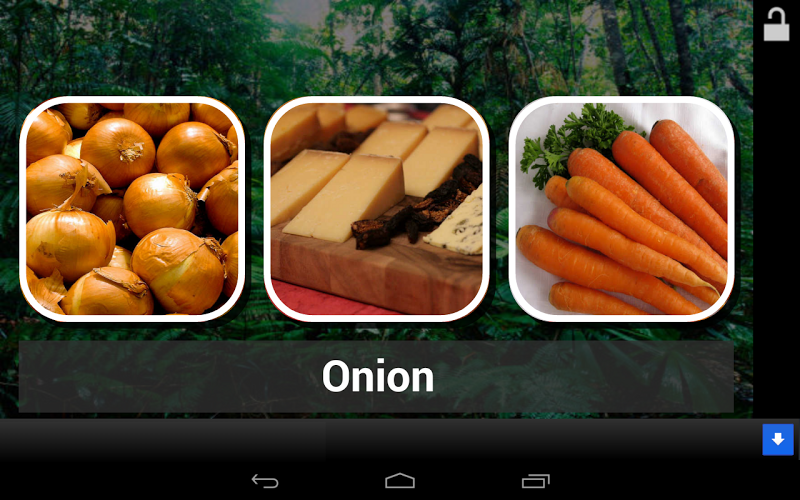This screenshot has height=500, width=800.
Task: Tap the blue down-arrow button
Action: click(778, 439)
